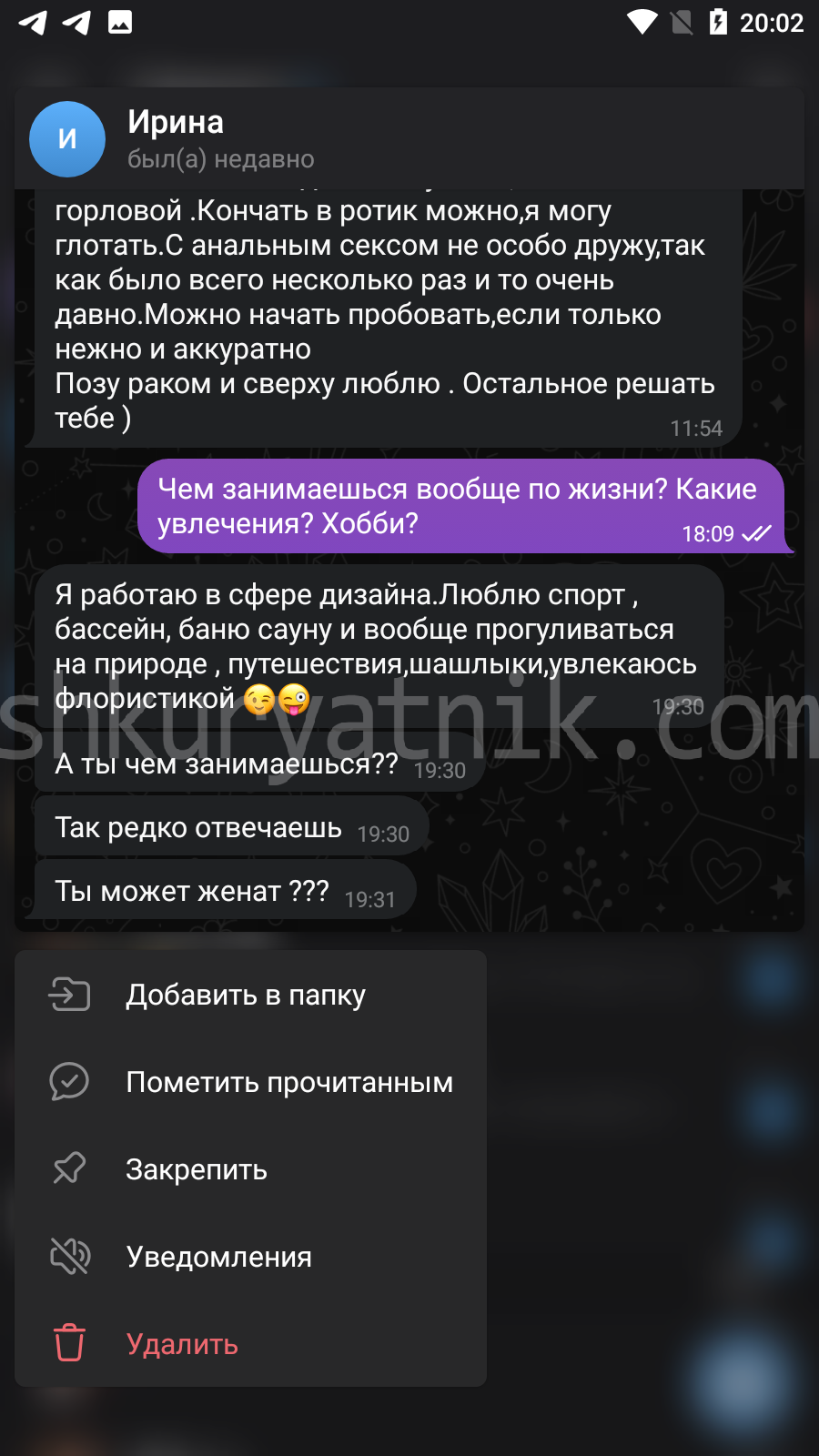This screenshot has height=1456, width=819.
Task: Pin the chat via "Закрепить"
Action: [x=250, y=1170]
